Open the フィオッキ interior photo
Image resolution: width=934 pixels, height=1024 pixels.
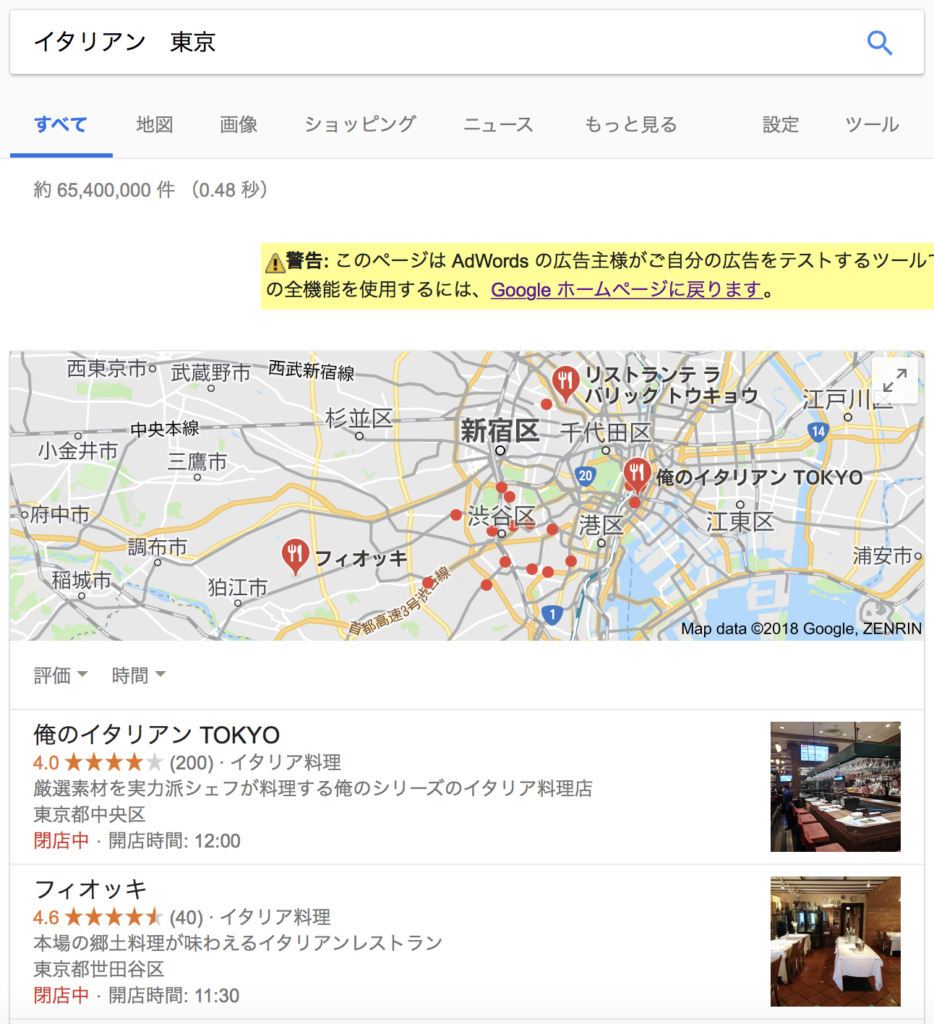click(x=835, y=941)
